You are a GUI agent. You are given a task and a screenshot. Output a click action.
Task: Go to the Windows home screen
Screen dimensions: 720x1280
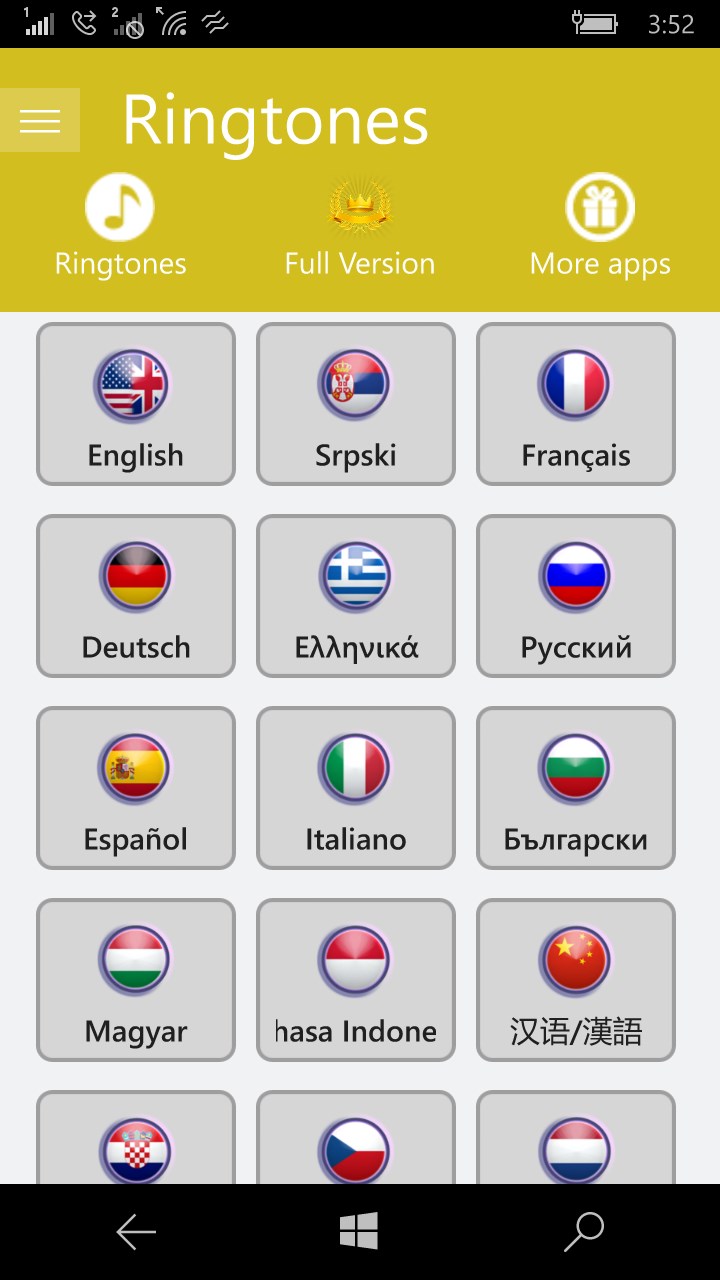[x=359, y=1232]
